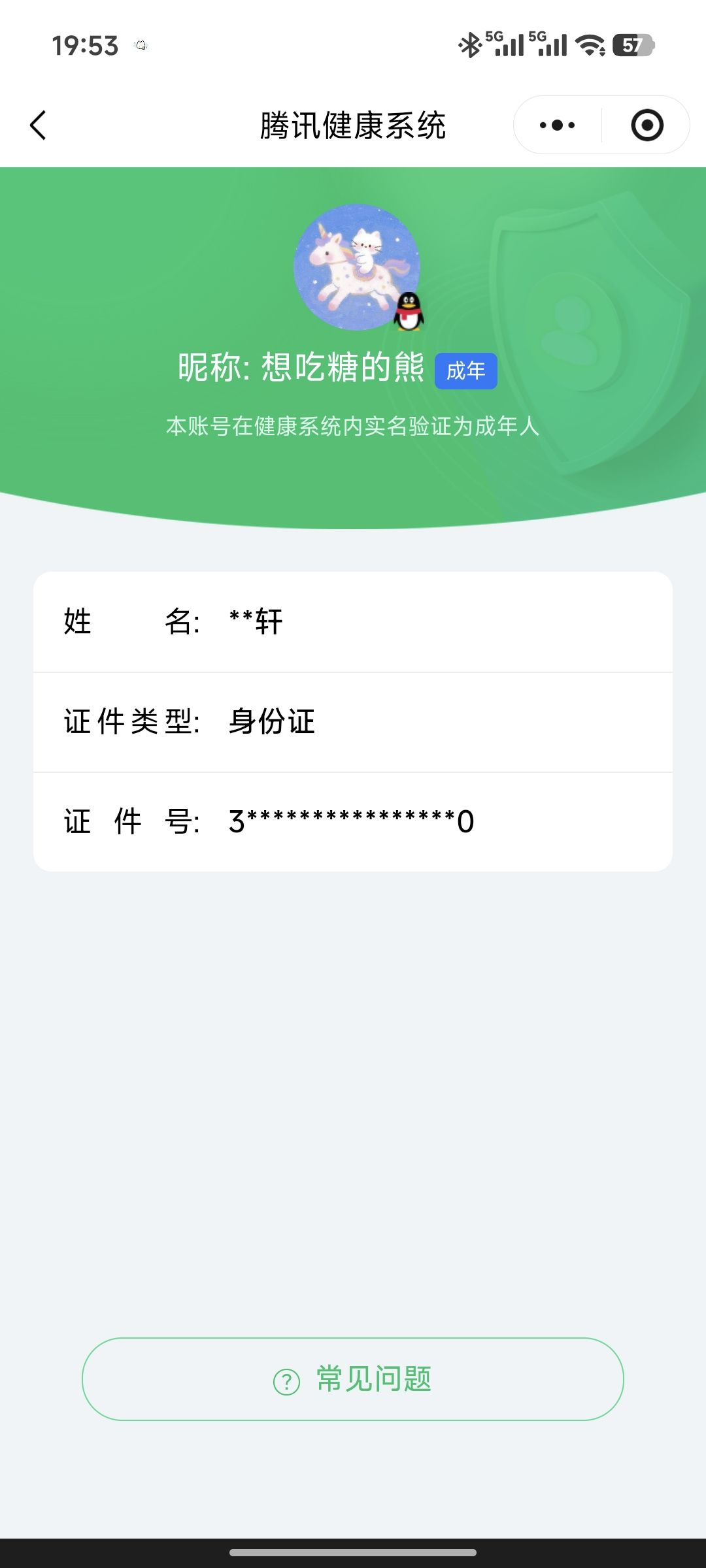Tap the 成年 adult status badge
This screenshot has height=1568, width=706.
[x=466, y=370]
